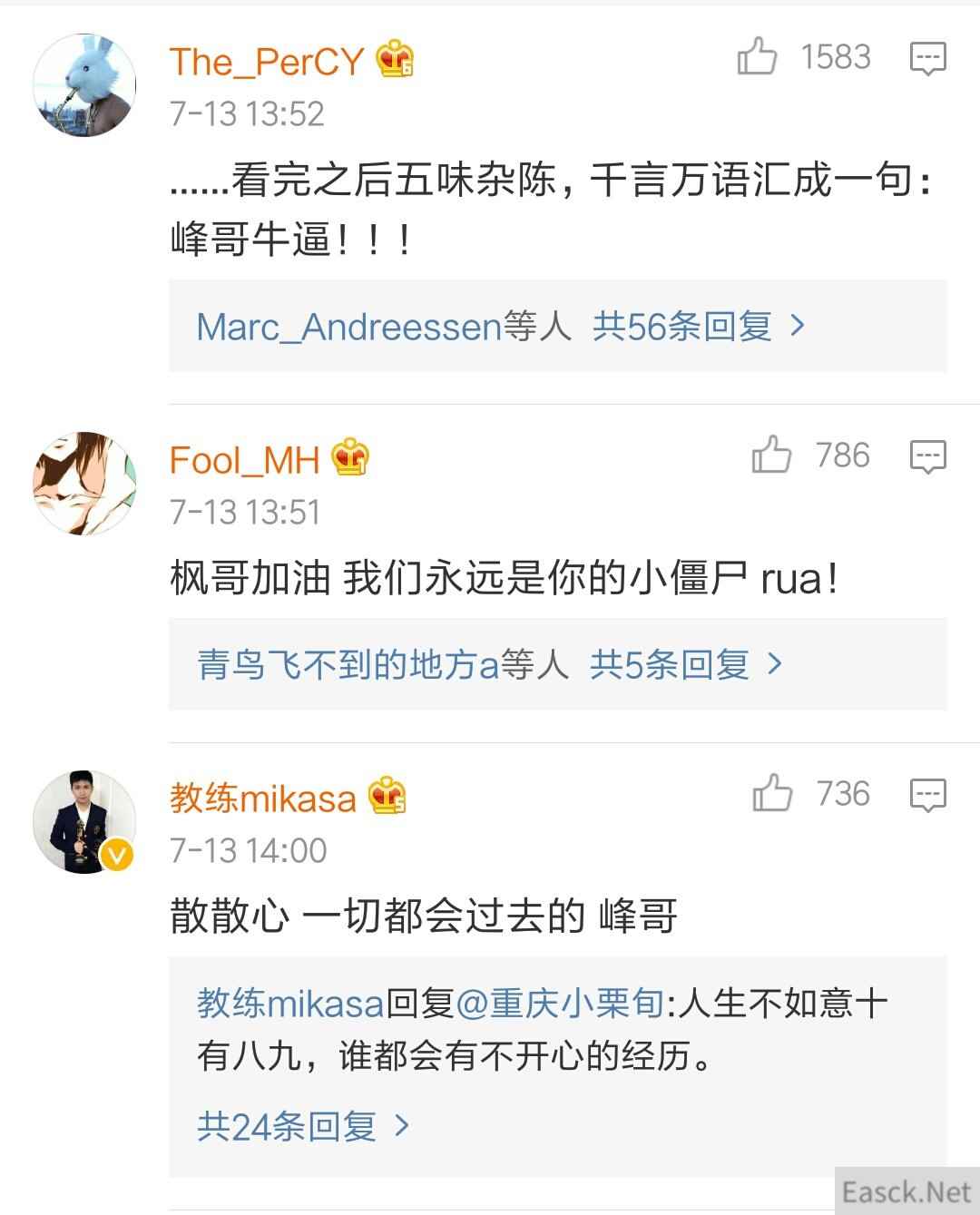Screen dimensions: 980x1215
Task: Reply to The_PerCY's comment
Action: click(927, 59)
